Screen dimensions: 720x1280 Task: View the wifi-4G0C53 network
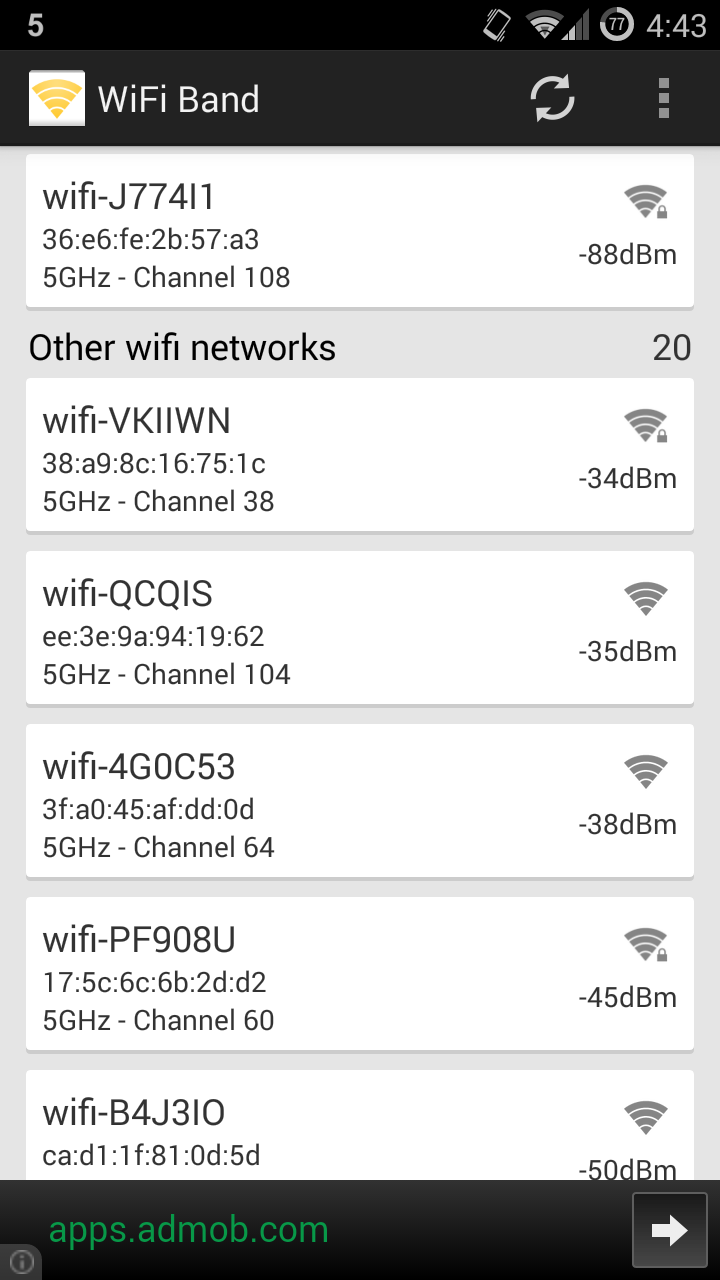(x=360, y=801)
